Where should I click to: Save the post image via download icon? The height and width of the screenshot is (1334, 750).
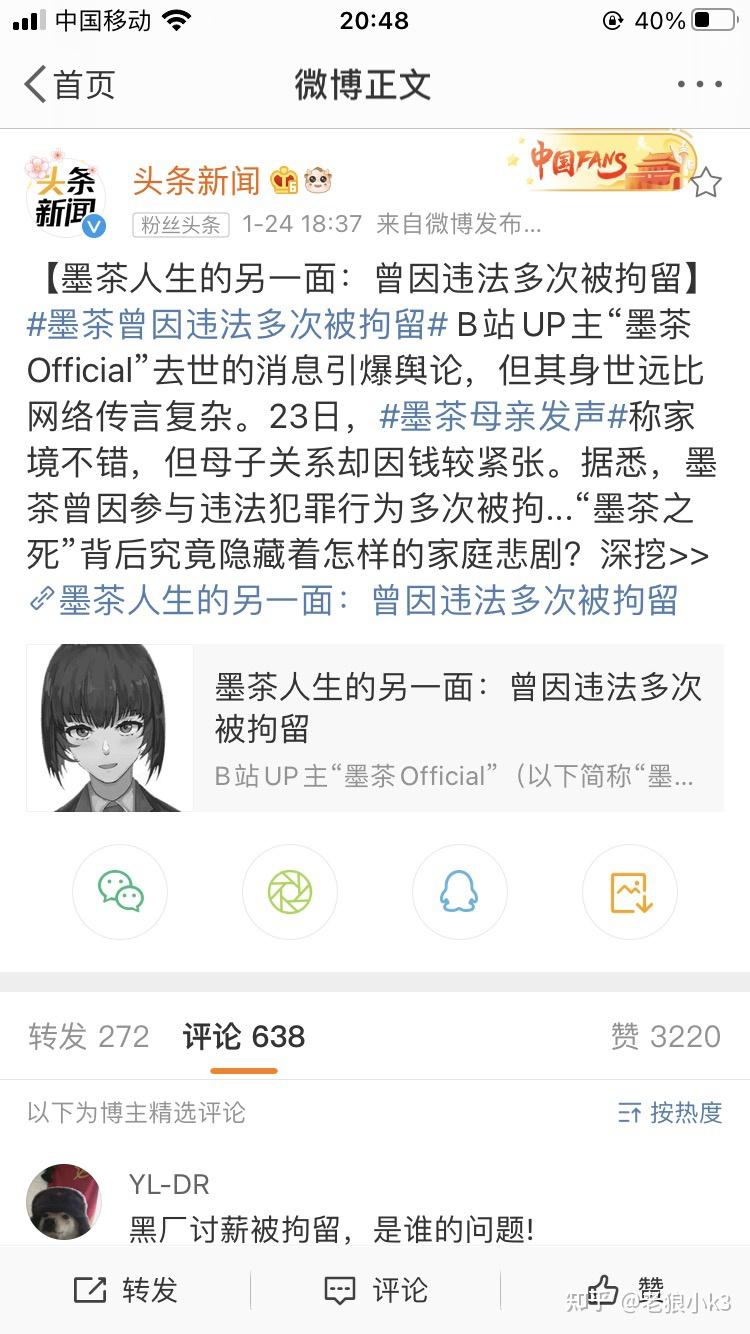click(629, 892)
